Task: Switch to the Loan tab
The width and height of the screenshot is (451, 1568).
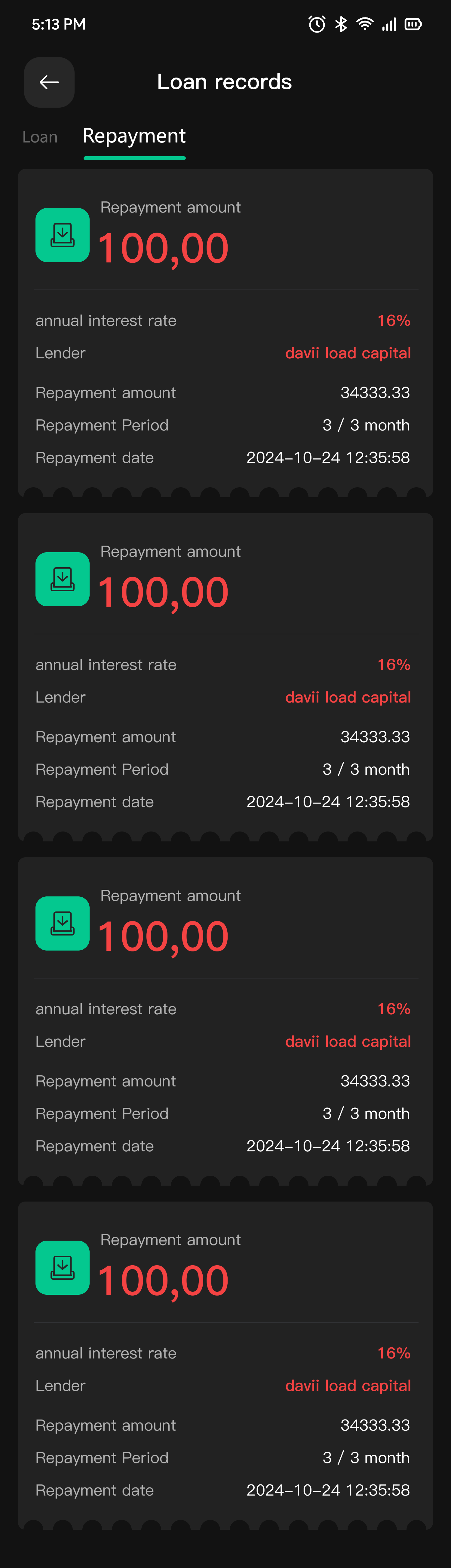Action: (x=40, y=137)
